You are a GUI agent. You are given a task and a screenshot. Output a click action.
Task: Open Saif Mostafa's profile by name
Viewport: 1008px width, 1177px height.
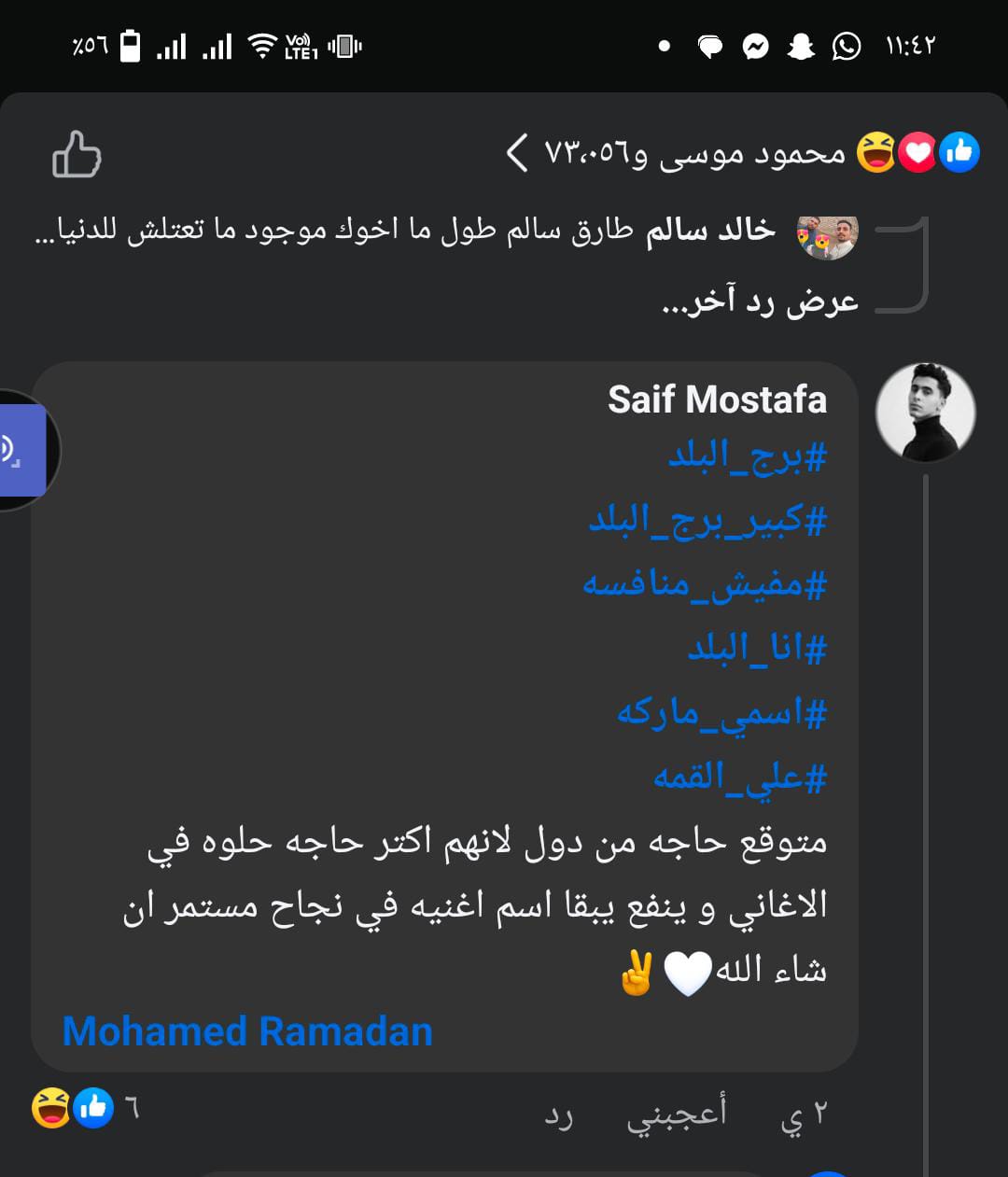coord(717,399)
